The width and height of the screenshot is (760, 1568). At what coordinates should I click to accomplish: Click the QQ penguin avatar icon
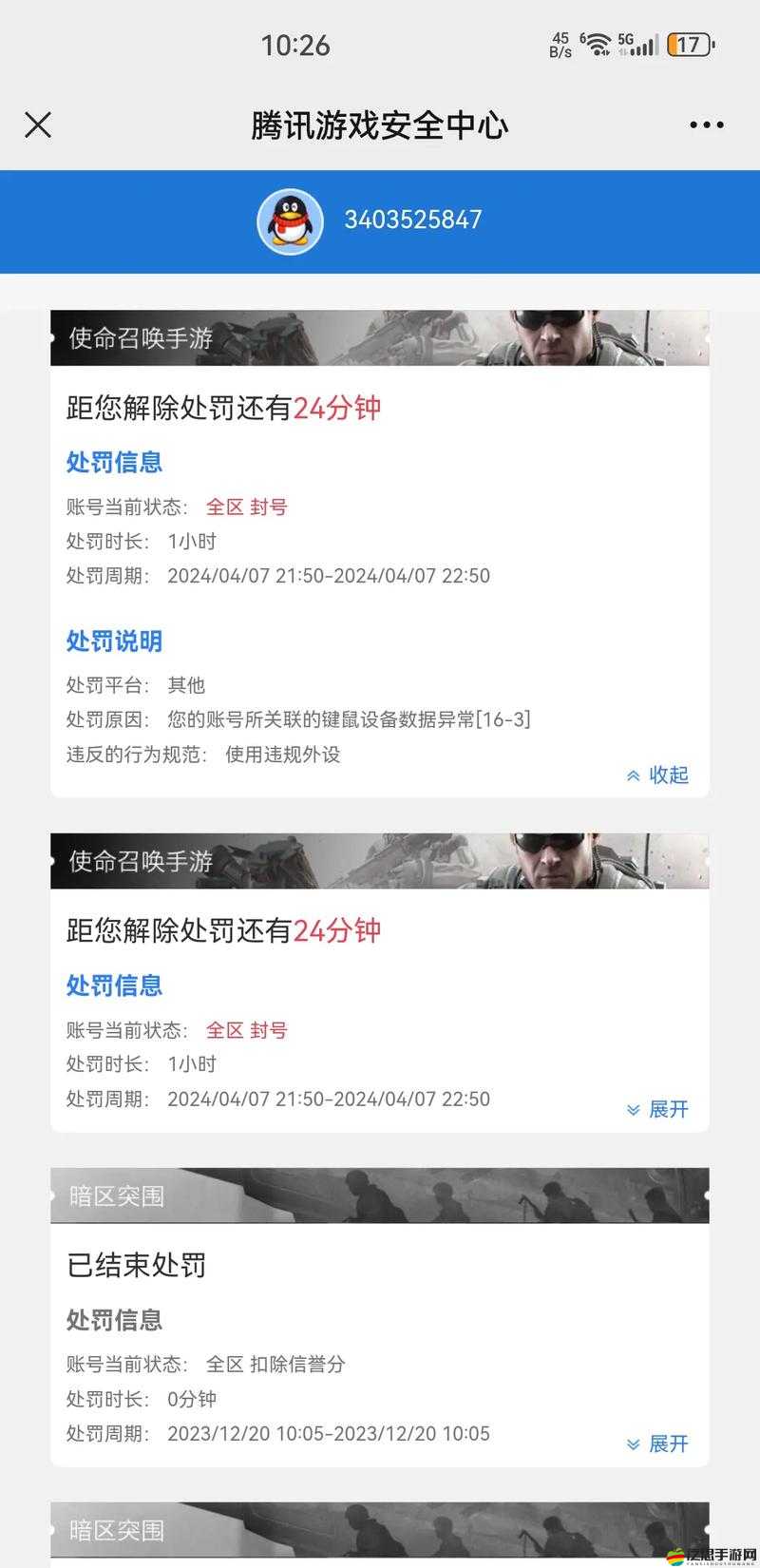(x=290, y=220)
